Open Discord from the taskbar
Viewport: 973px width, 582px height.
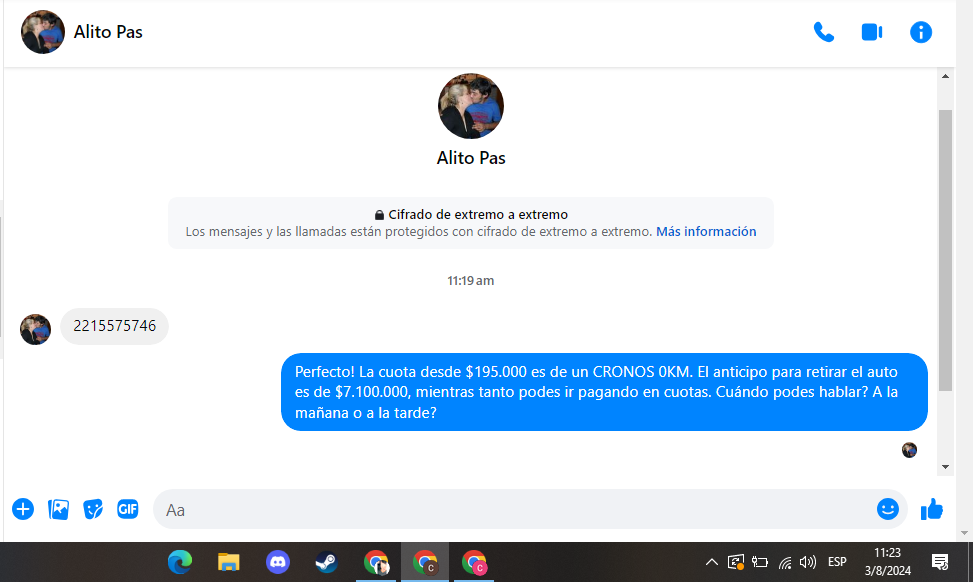278,562
